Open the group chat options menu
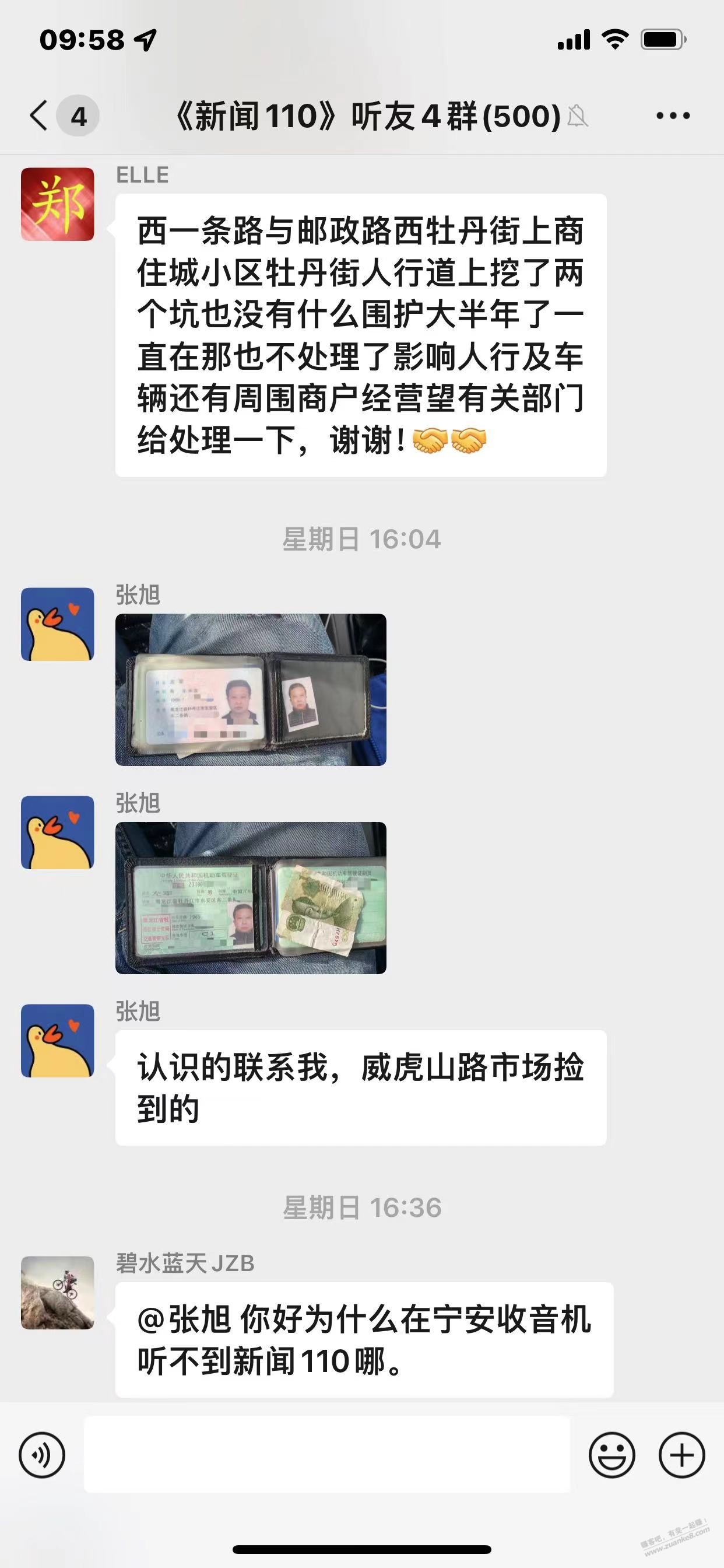This screenshot has height=1568, width=724. [673, 116]
